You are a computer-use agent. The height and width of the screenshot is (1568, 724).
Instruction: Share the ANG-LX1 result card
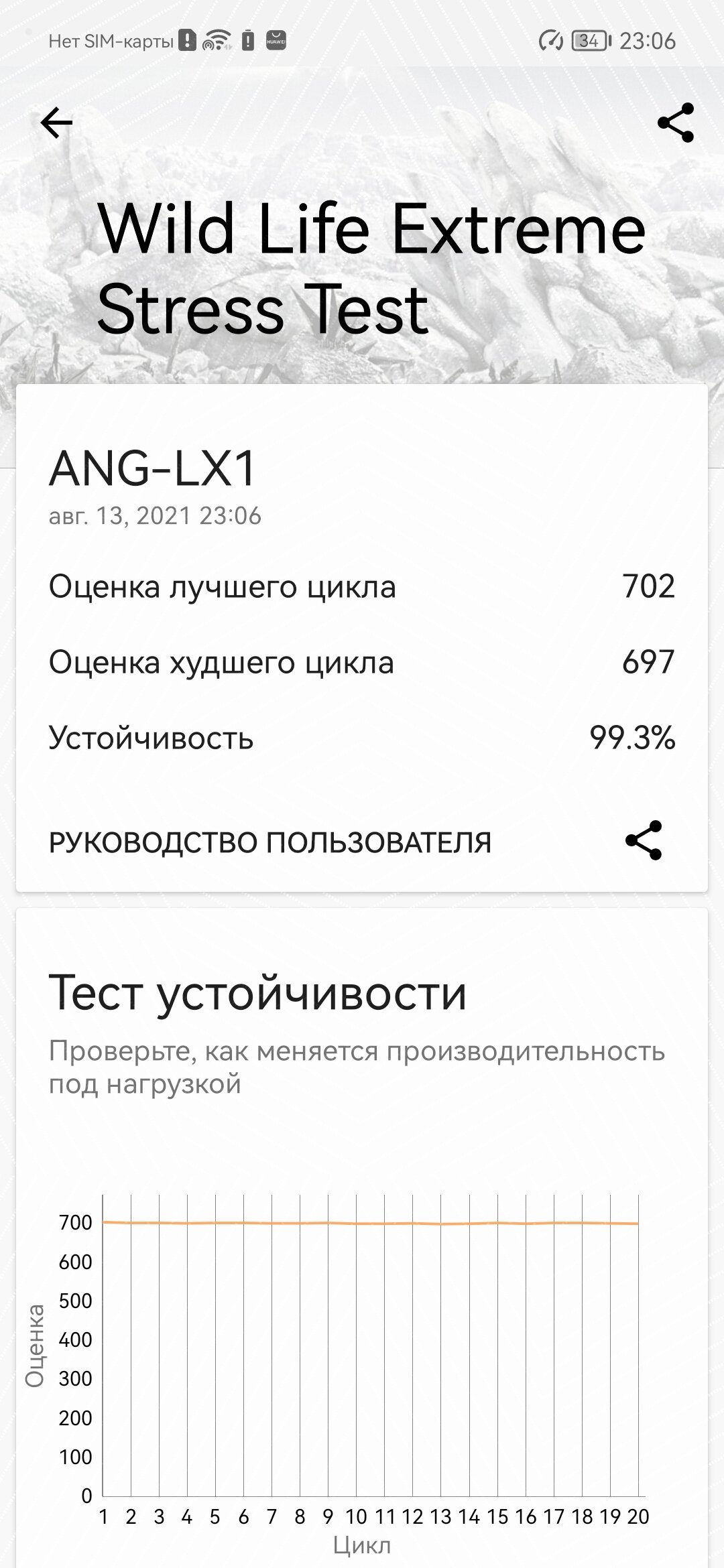[644, 840]
